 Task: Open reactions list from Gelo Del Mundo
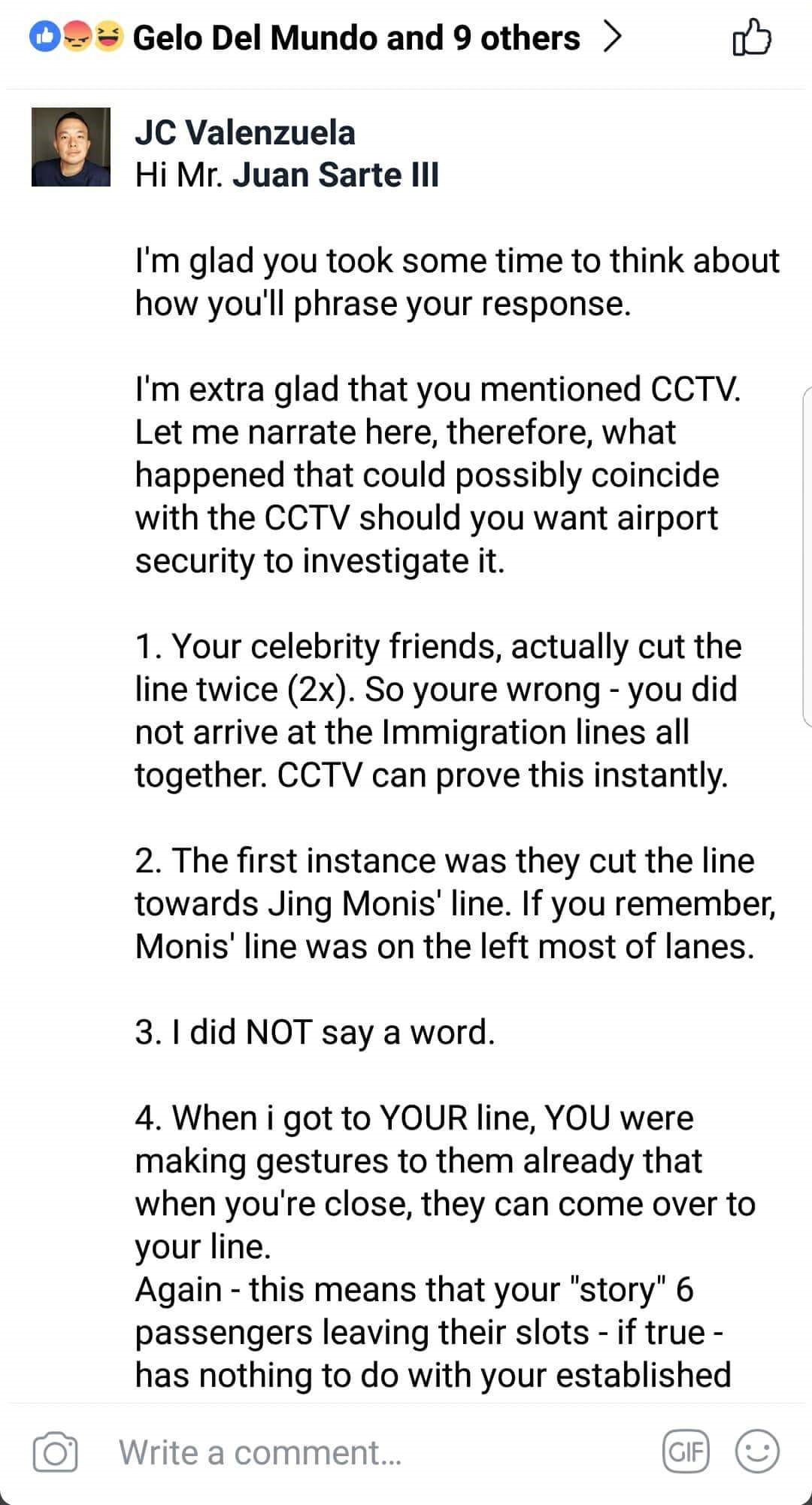(326, 38)
